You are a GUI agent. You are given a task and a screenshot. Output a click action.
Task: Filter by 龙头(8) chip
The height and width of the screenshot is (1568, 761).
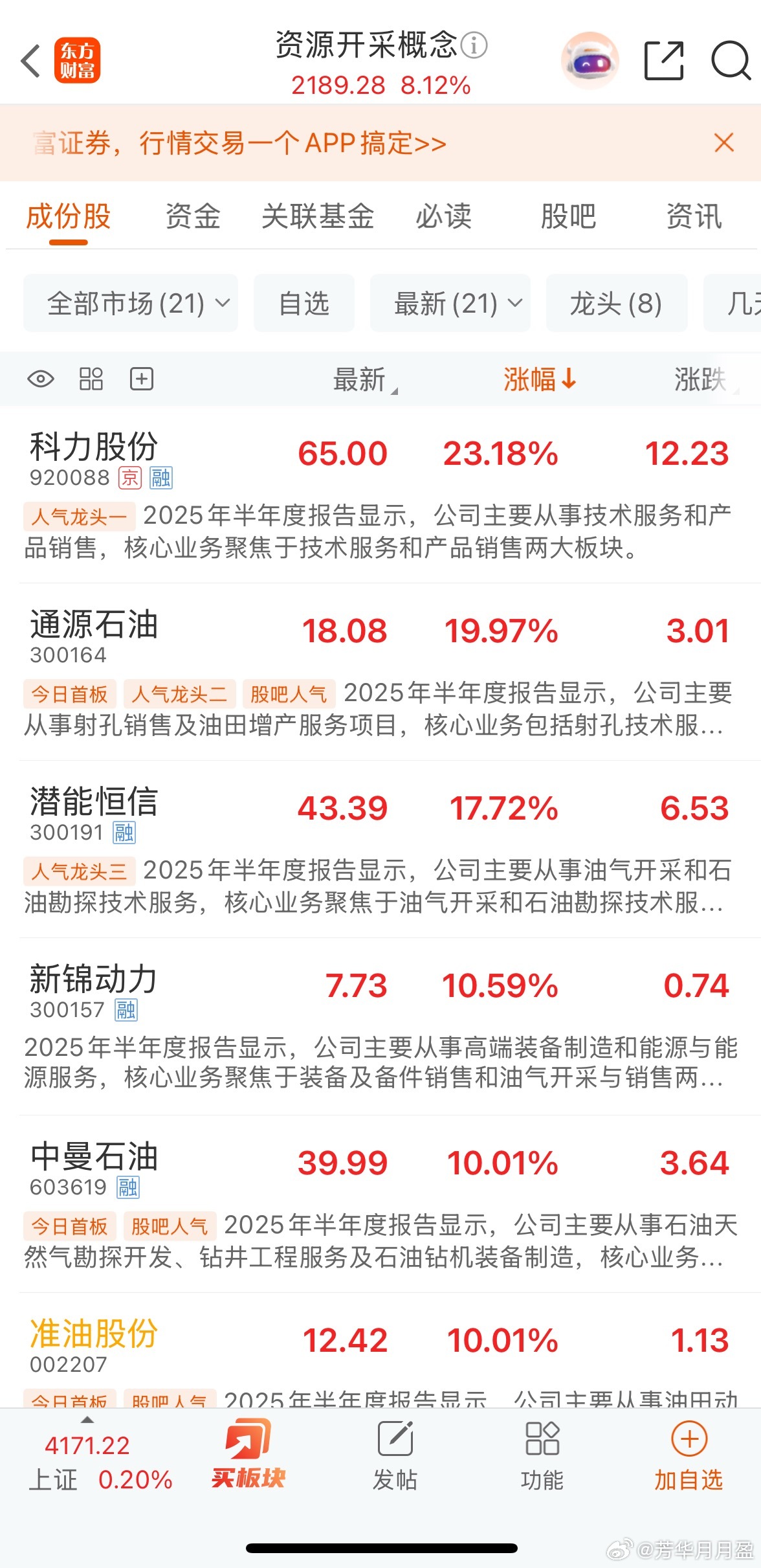pyautogui.click(x=616, y=303)
